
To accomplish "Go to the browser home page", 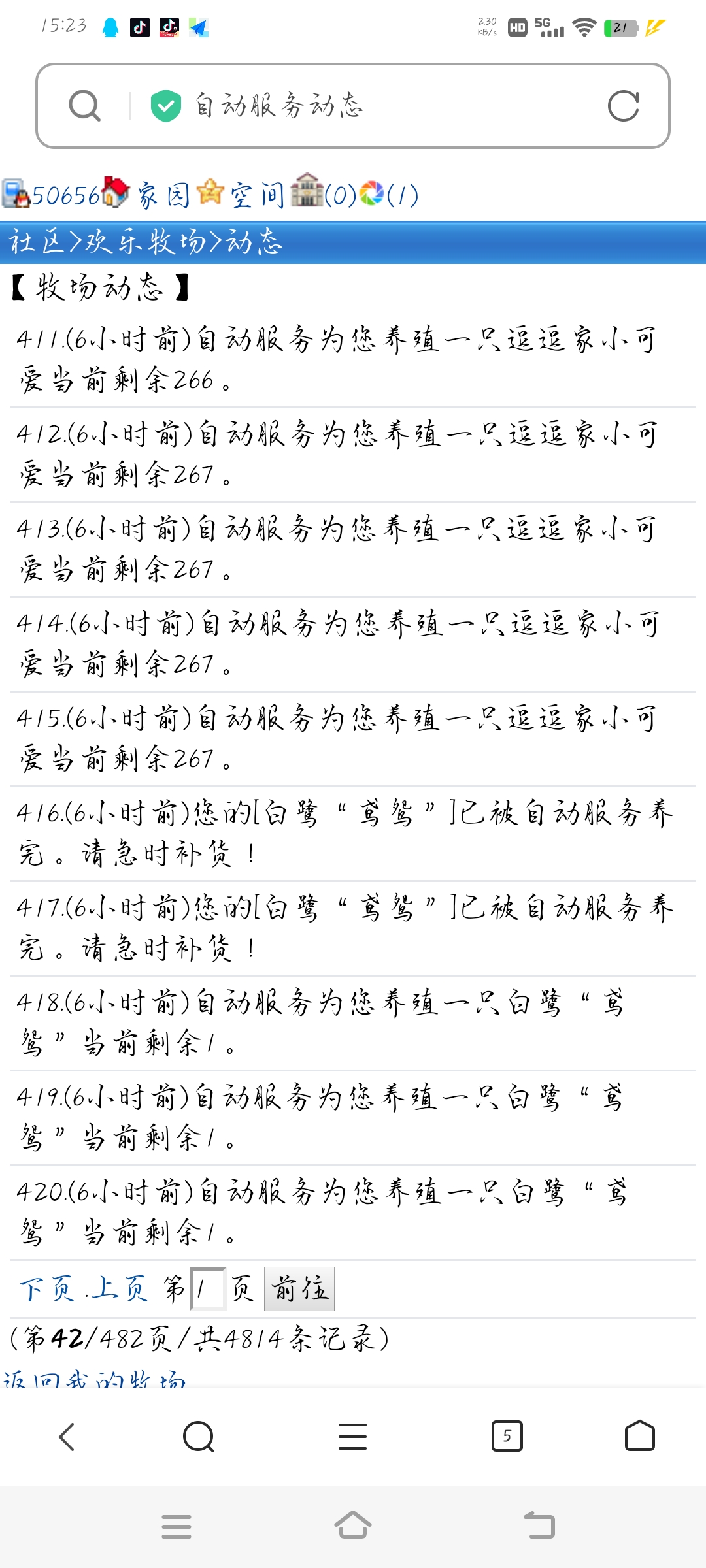I will point(639,1437).
